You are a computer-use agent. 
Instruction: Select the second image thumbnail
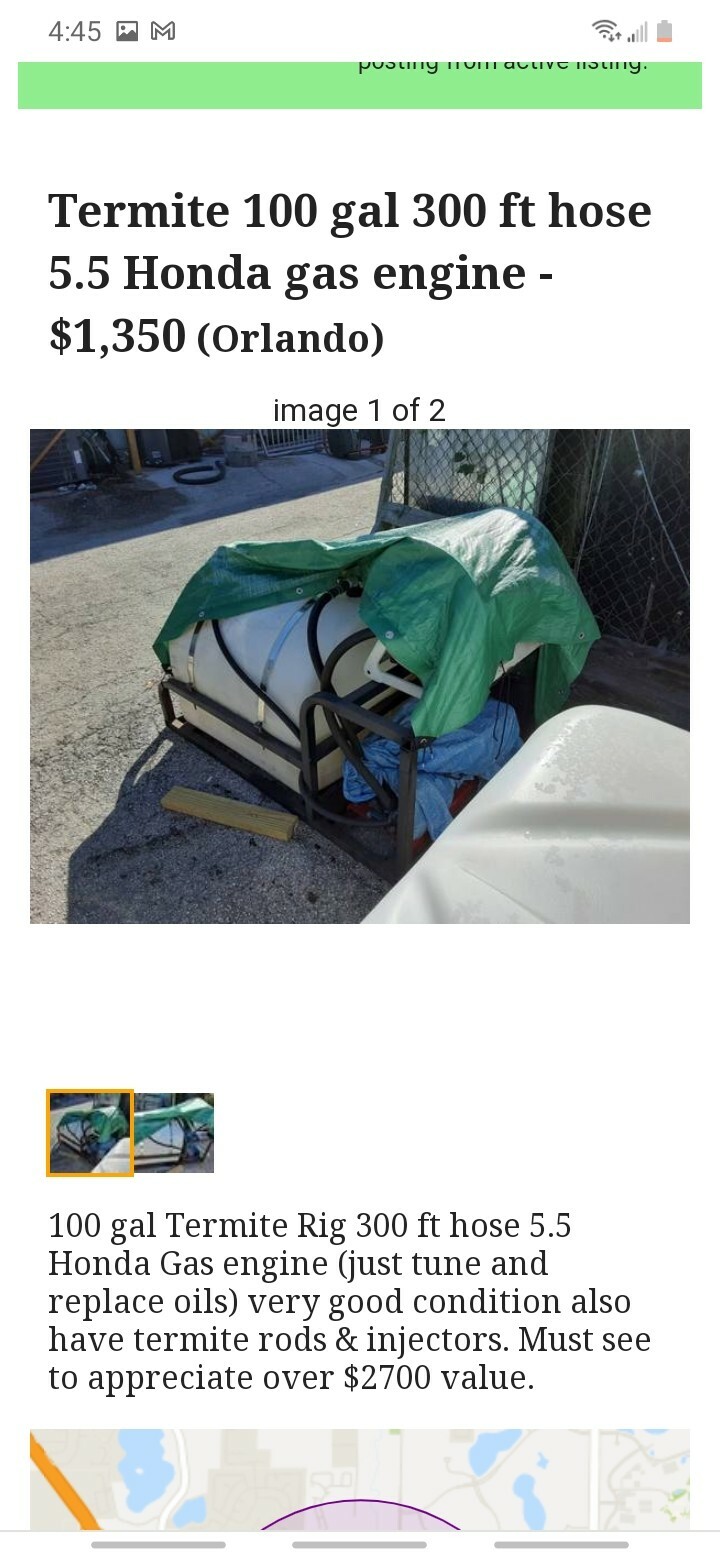click(x=174, y=1132)
